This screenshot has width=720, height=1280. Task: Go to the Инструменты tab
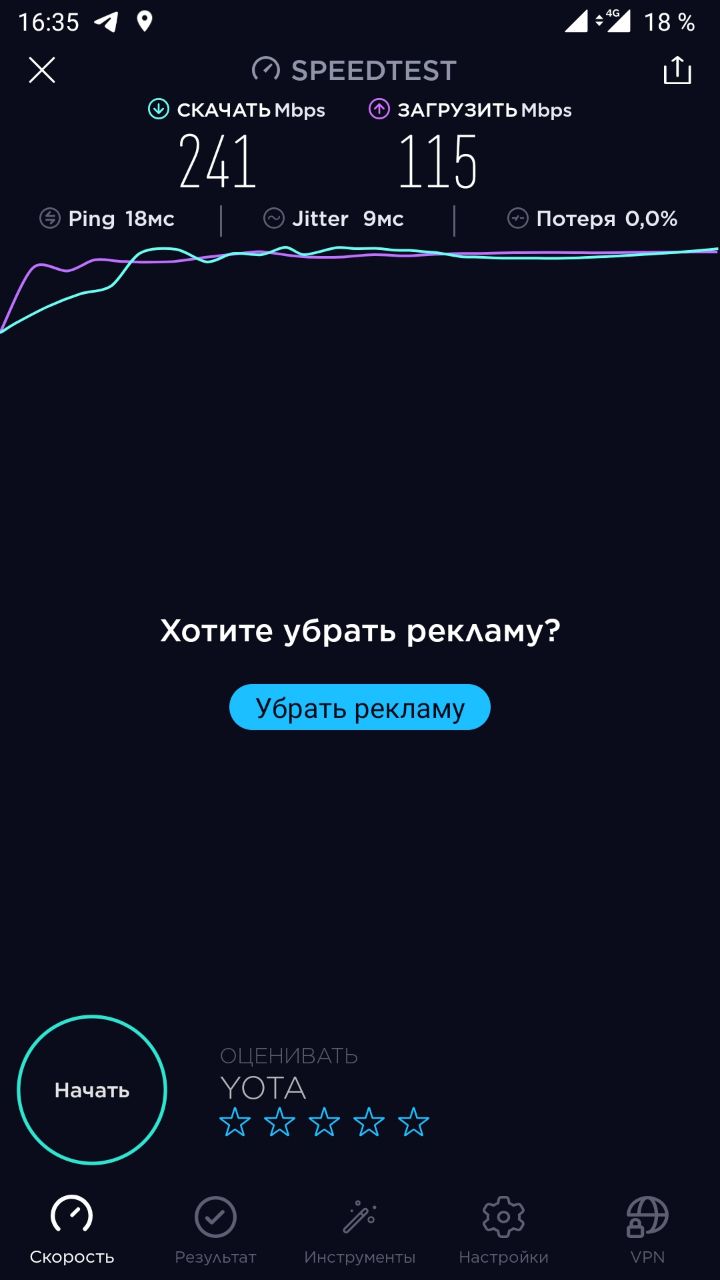tap(360, 1230)
